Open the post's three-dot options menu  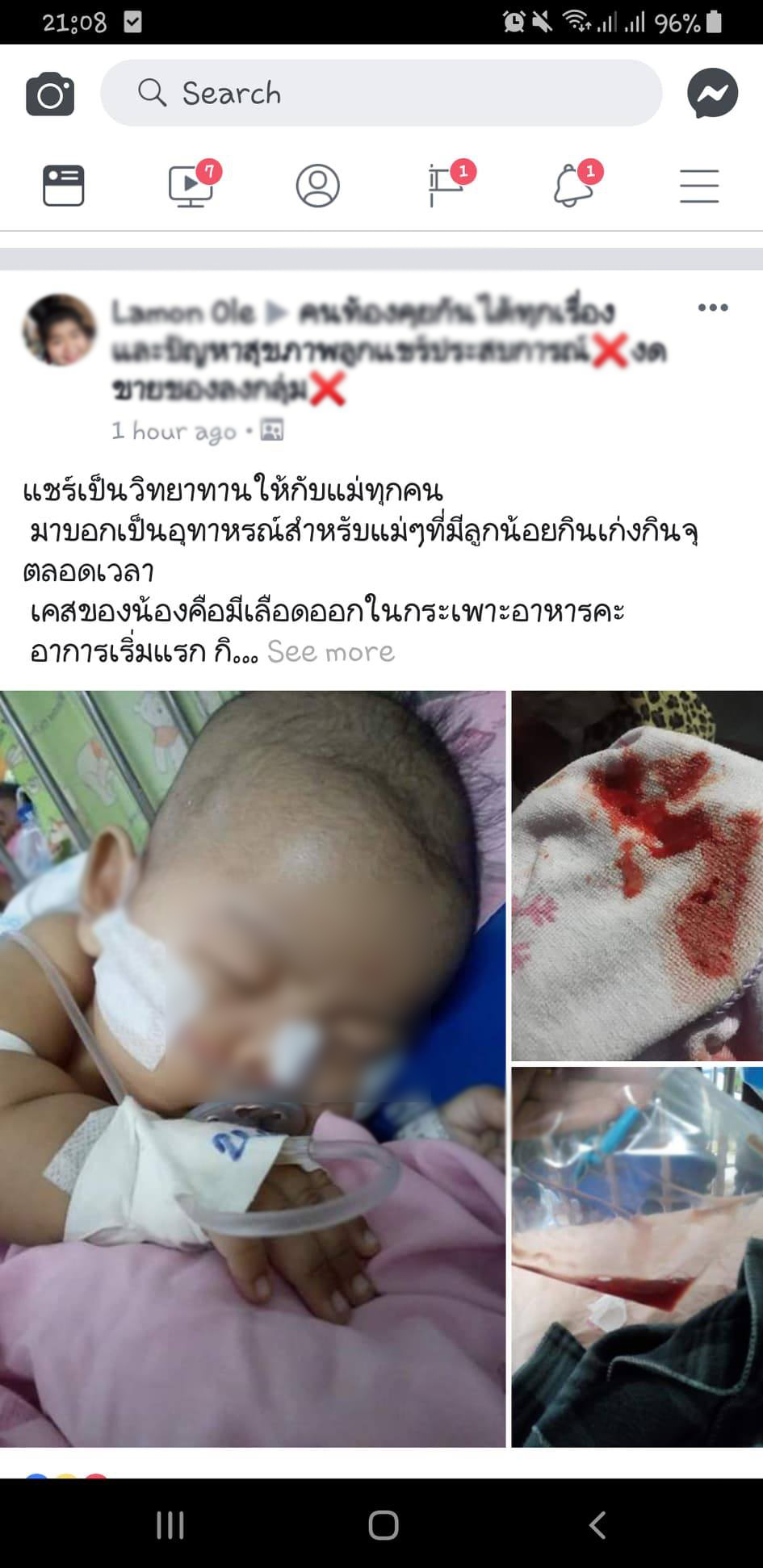pyautogui.click(x=713, y=307)
